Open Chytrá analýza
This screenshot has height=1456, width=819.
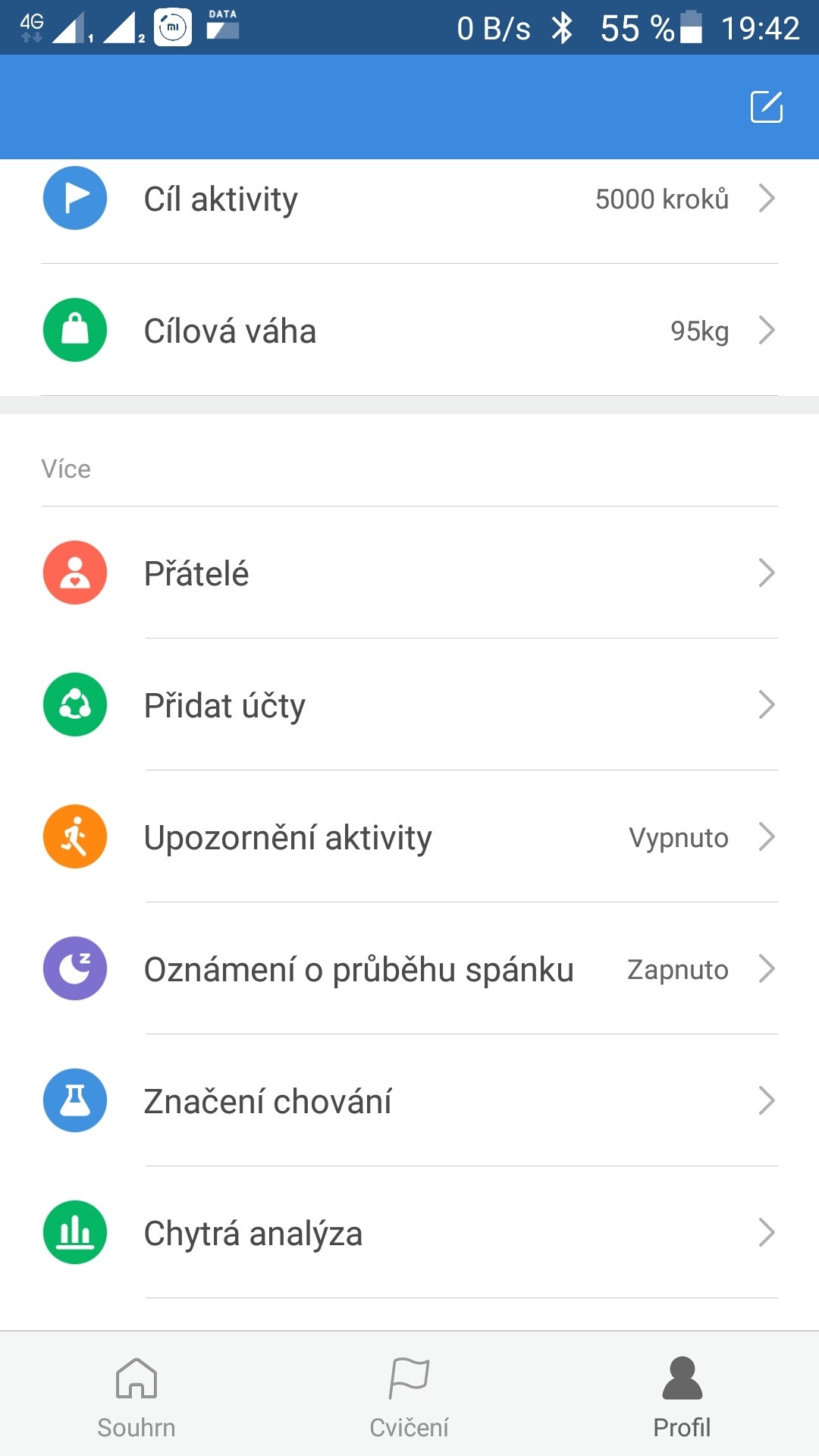tap(409, 1233)
